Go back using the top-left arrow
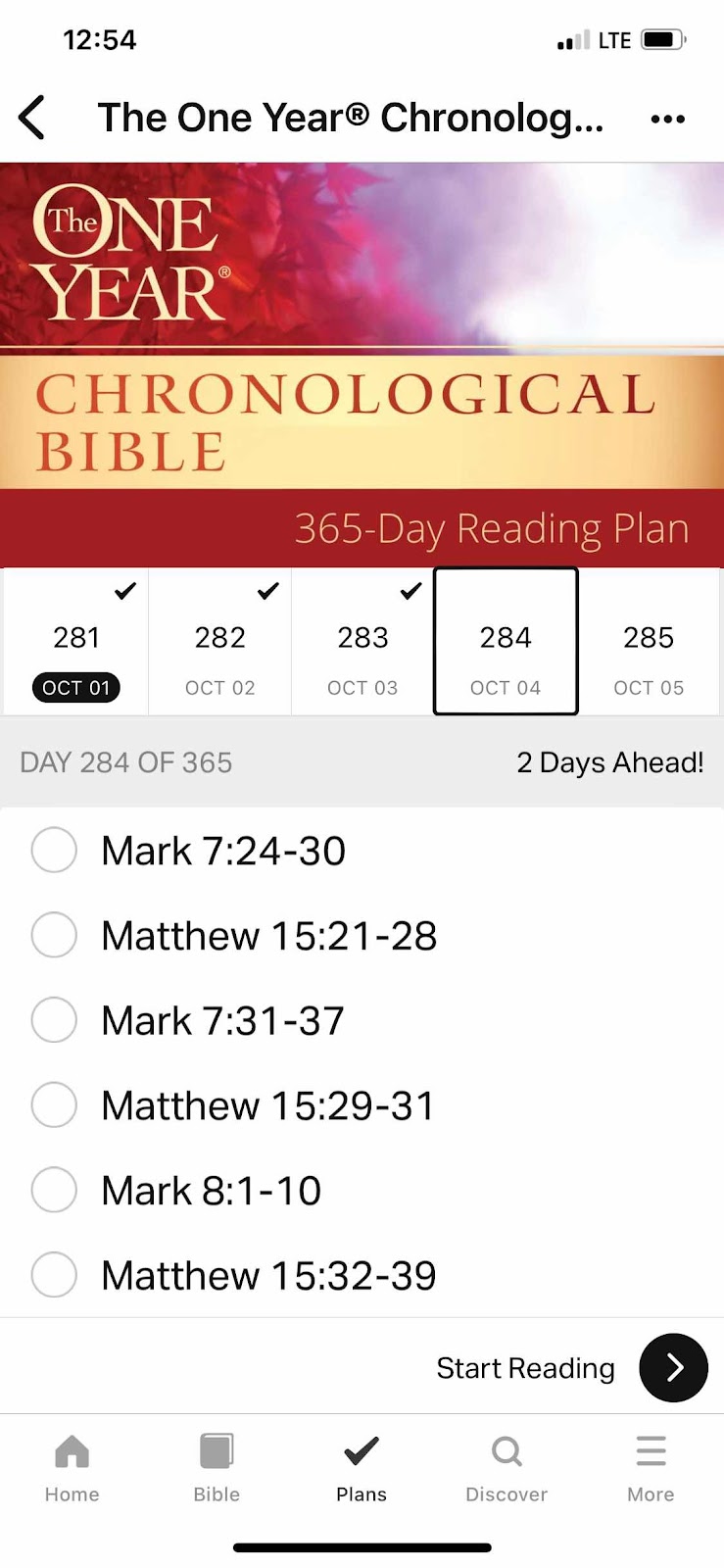The image size is (724, 1568). tap(32, 118)
